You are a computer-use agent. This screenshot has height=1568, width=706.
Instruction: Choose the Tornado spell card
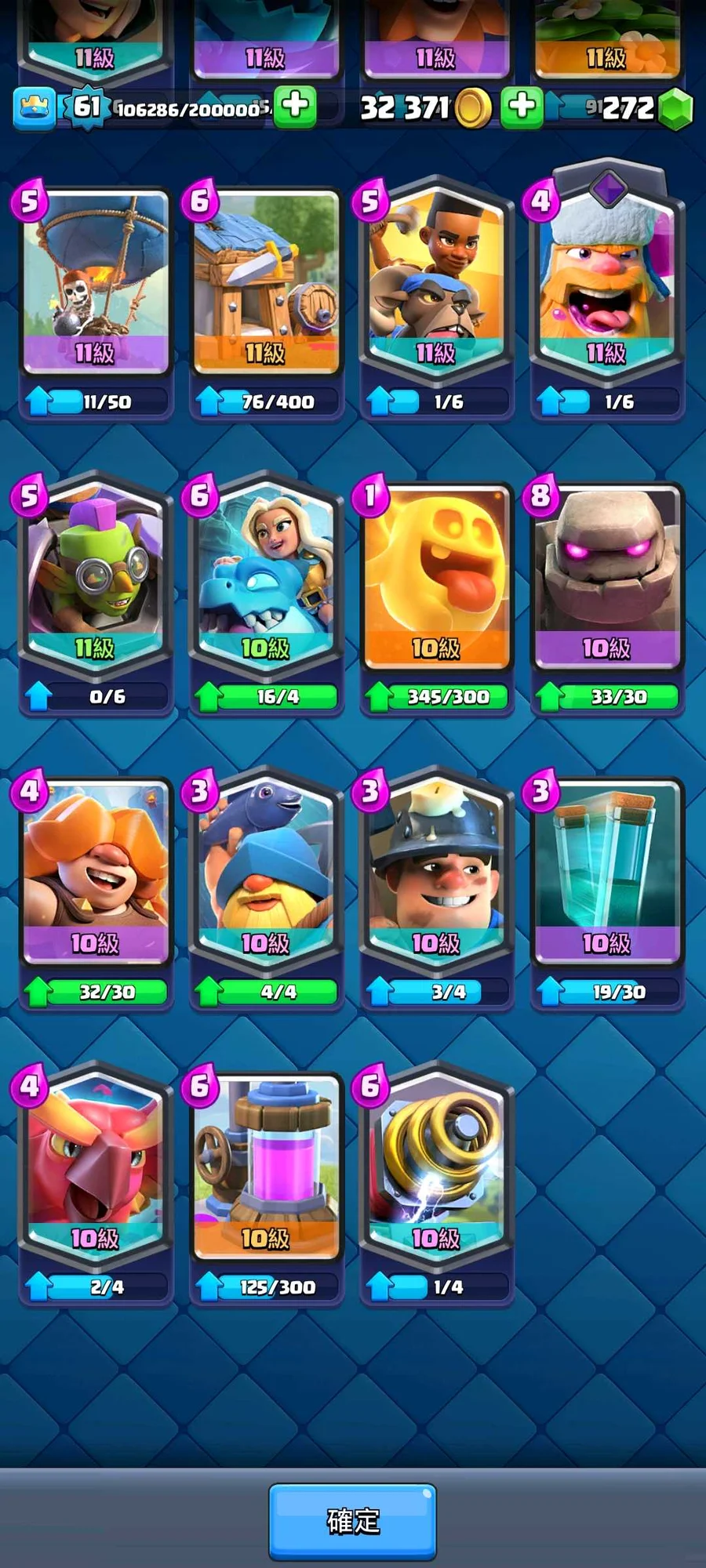[606, 870]
